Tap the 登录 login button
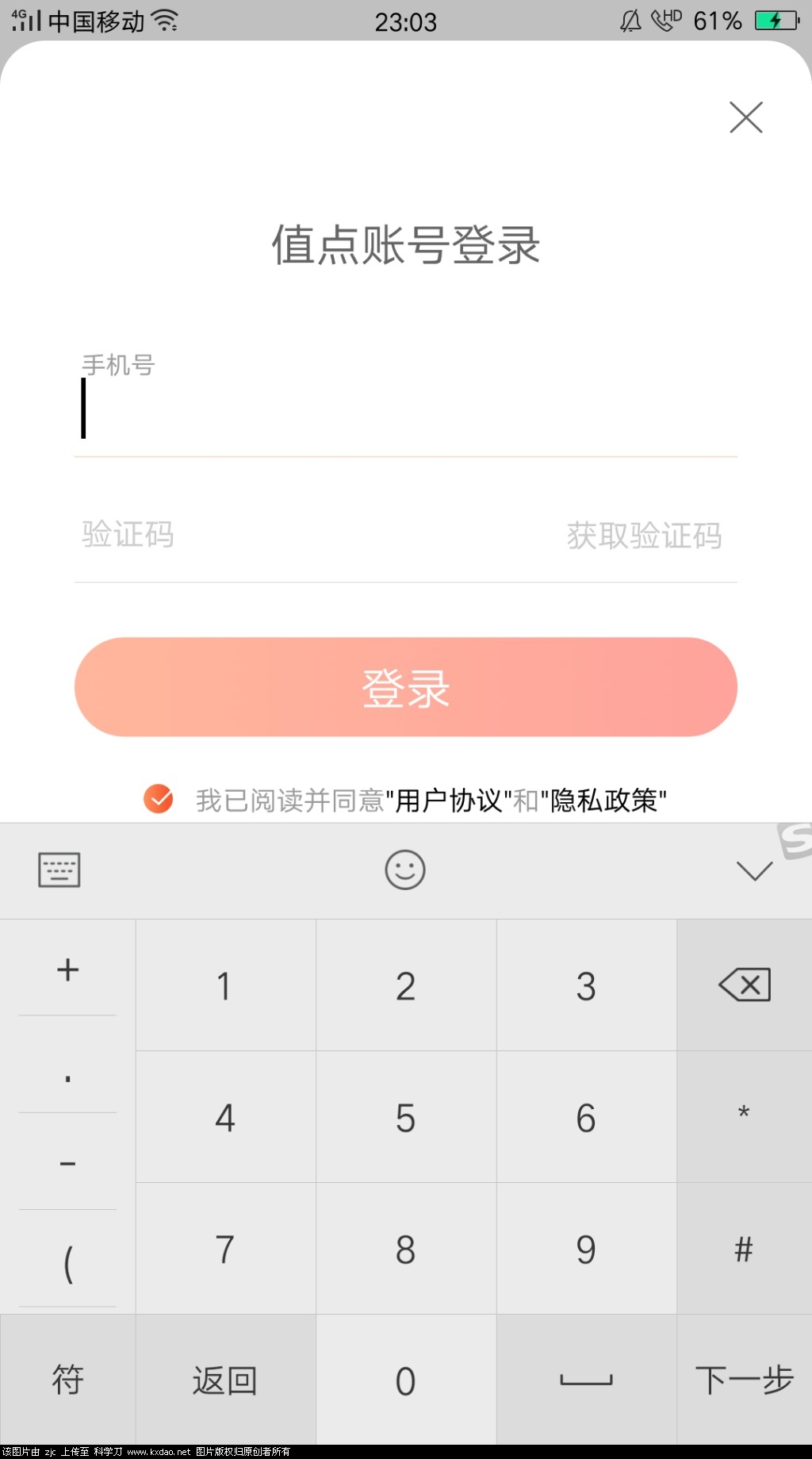 click(x=405, y=687)
